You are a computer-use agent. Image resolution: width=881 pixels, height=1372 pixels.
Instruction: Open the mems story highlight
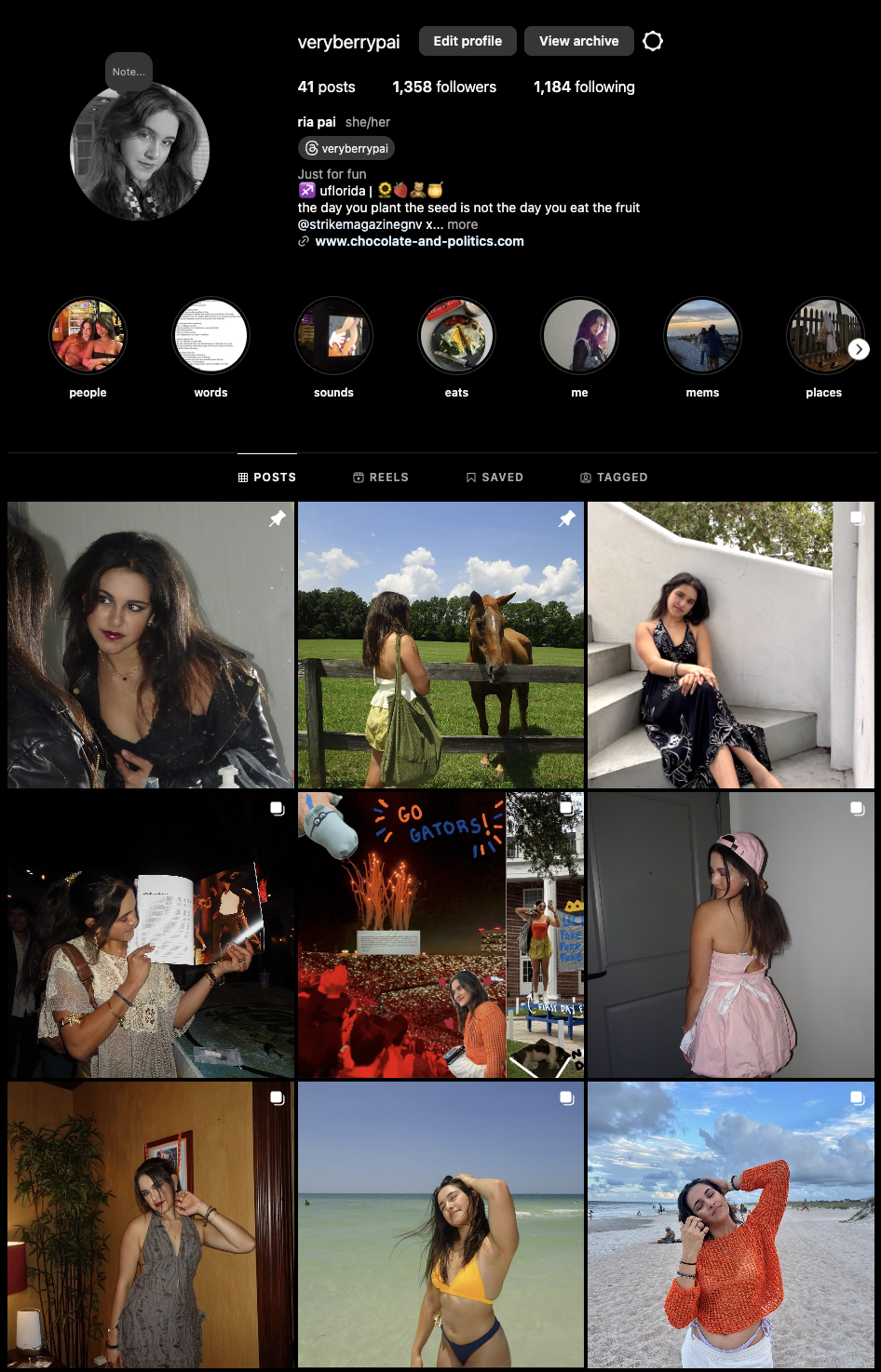(x=702, y=336)
